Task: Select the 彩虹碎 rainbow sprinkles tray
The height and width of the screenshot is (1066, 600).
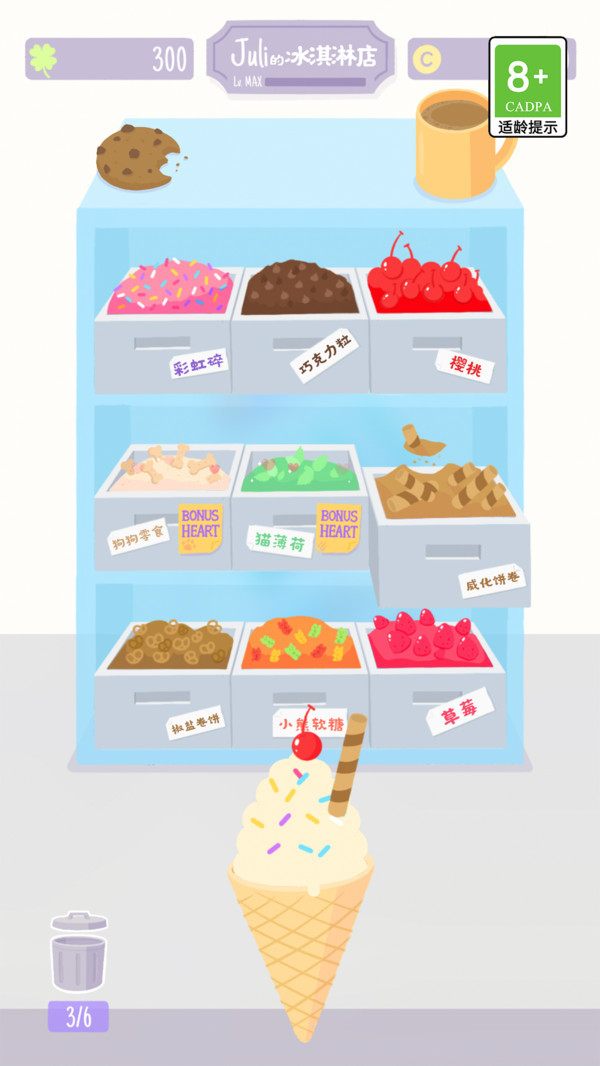Action: point(170,288)
